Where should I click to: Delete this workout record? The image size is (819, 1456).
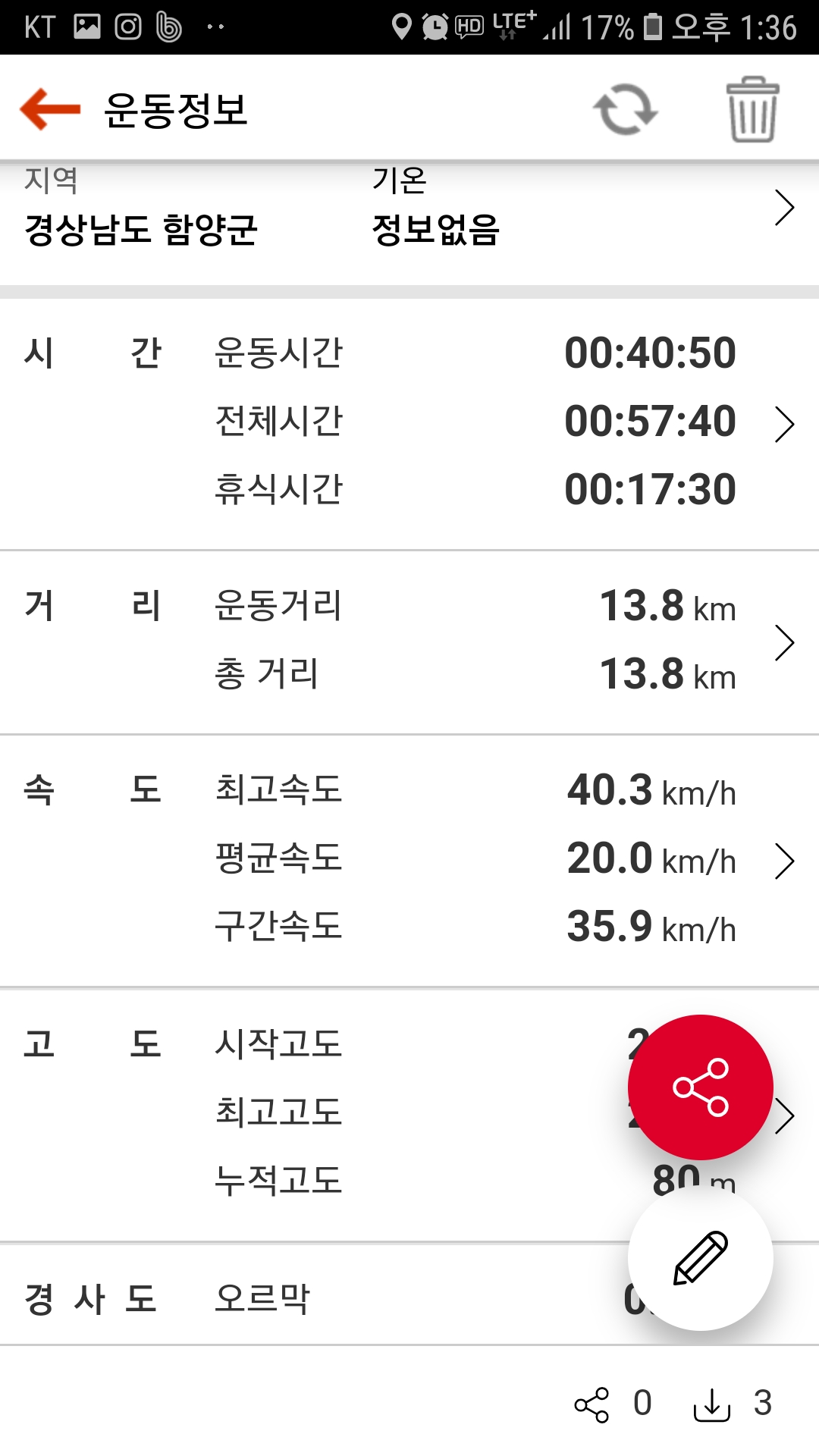(752, 110)
